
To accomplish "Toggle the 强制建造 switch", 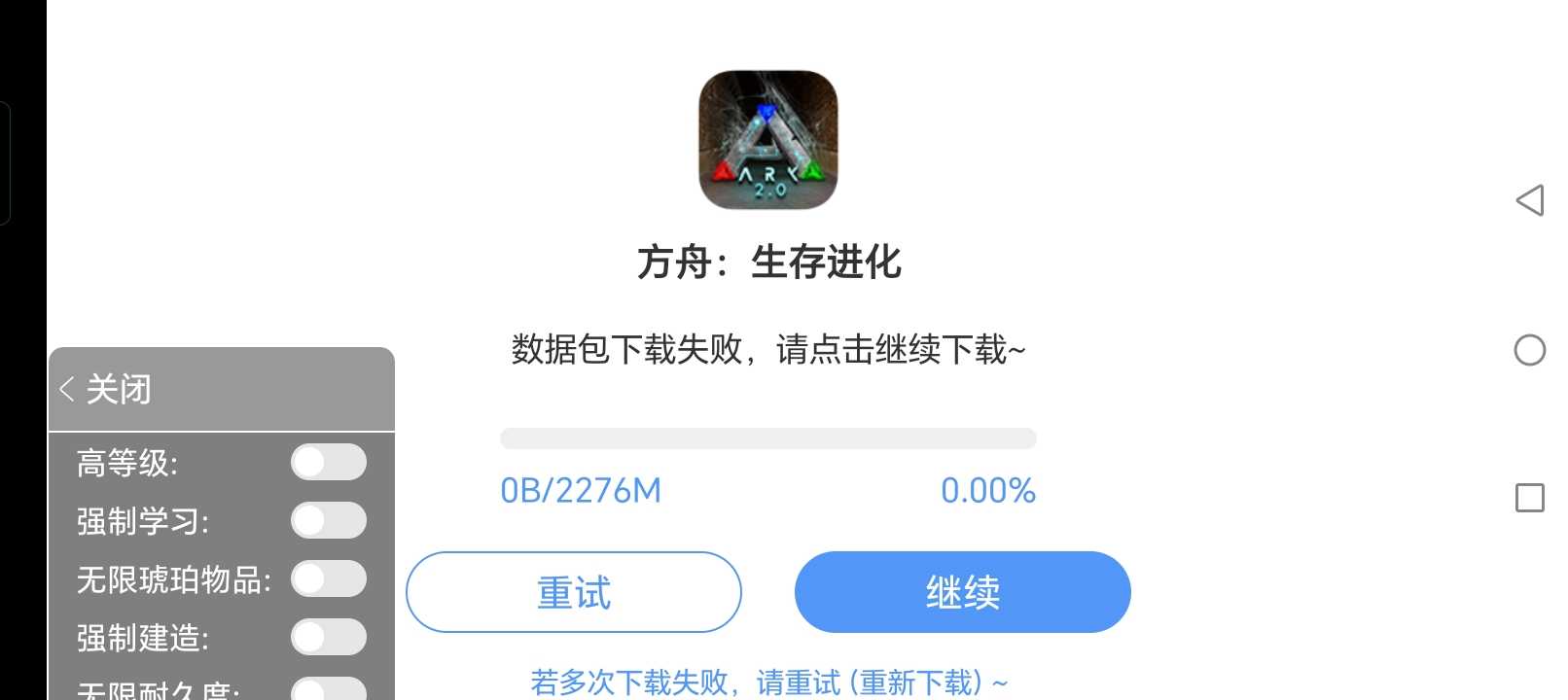I will click(329, 638).
